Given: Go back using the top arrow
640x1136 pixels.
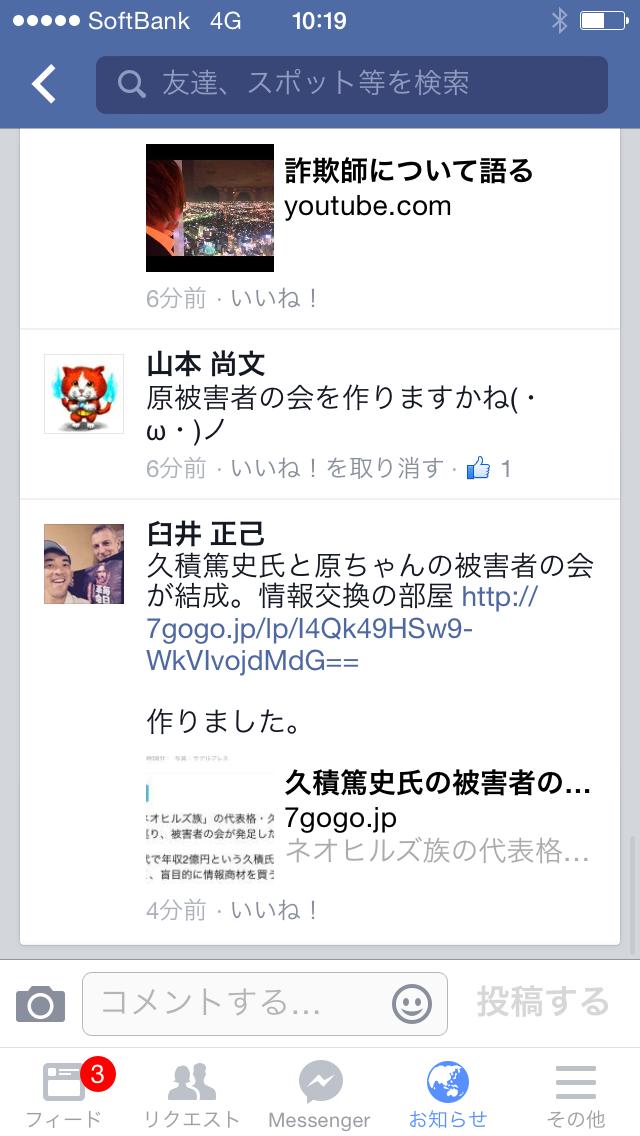Looking at the screenshot, I should (44, 85).
